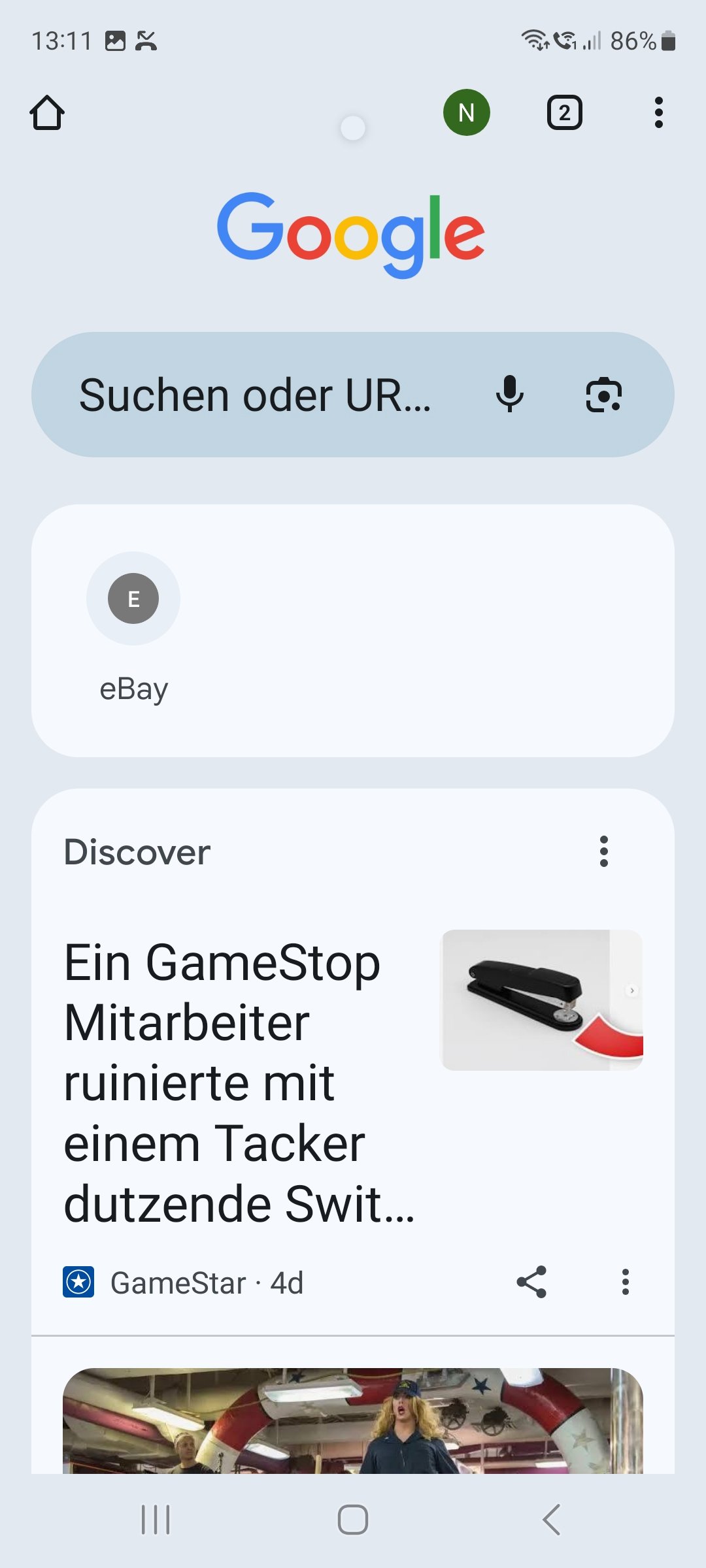The width and height of the screenshot is (706, 1568).
Task: Open the N profile account avatar
Action: [466, 112]
